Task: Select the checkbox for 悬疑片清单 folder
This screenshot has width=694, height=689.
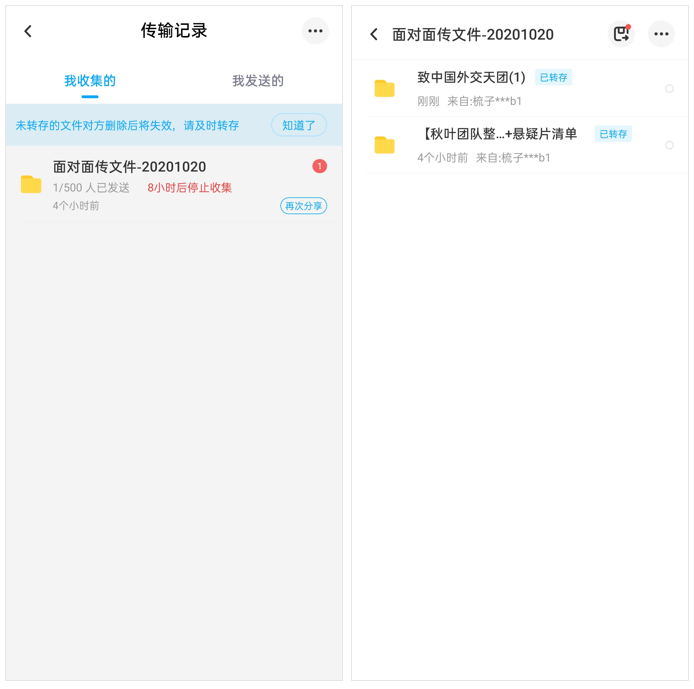Action: click(669, 145)
